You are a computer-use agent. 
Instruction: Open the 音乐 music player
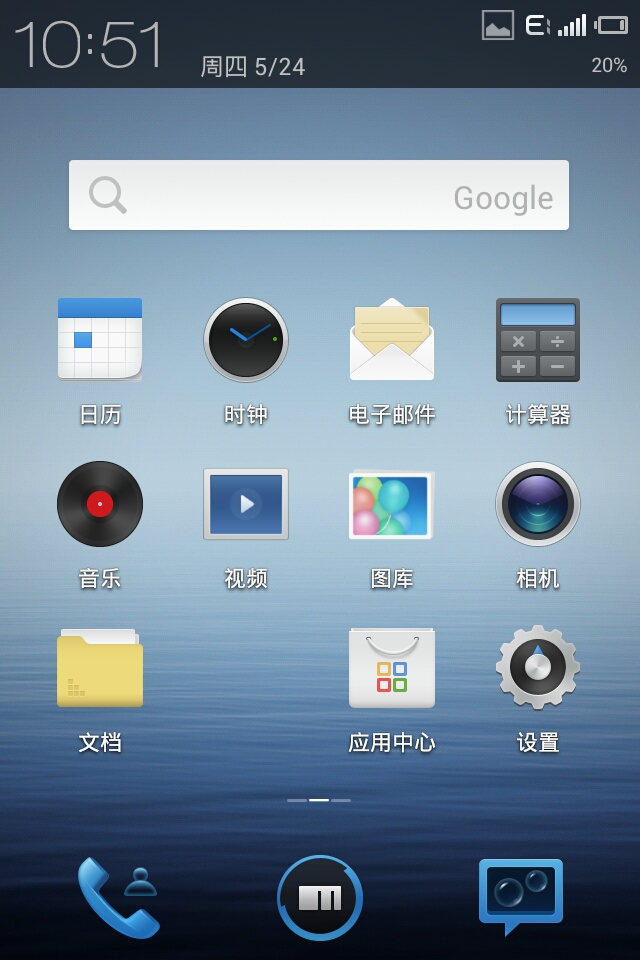coord(100,504)
